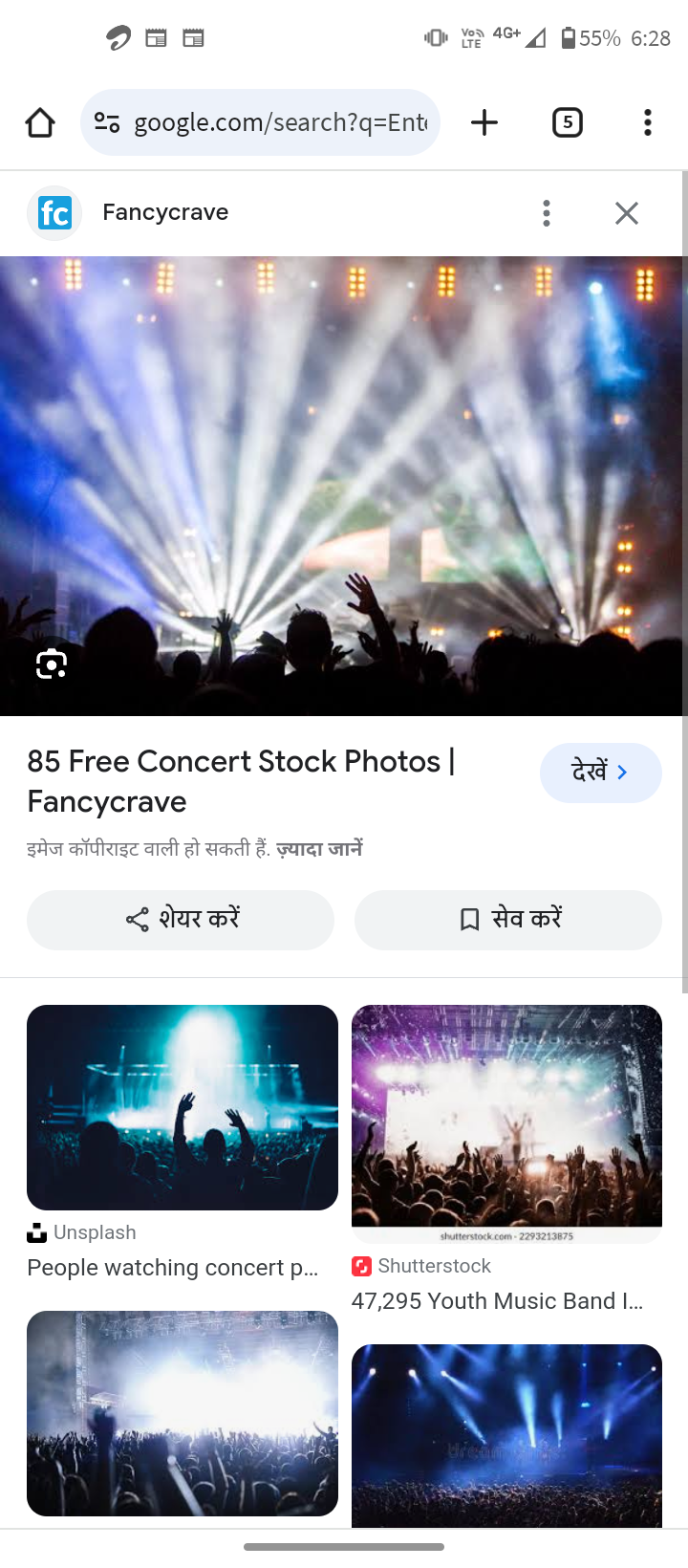Screen dimensions: 688x1568
Task: Share the image via शेयर करें
Action: coord(181,920)
